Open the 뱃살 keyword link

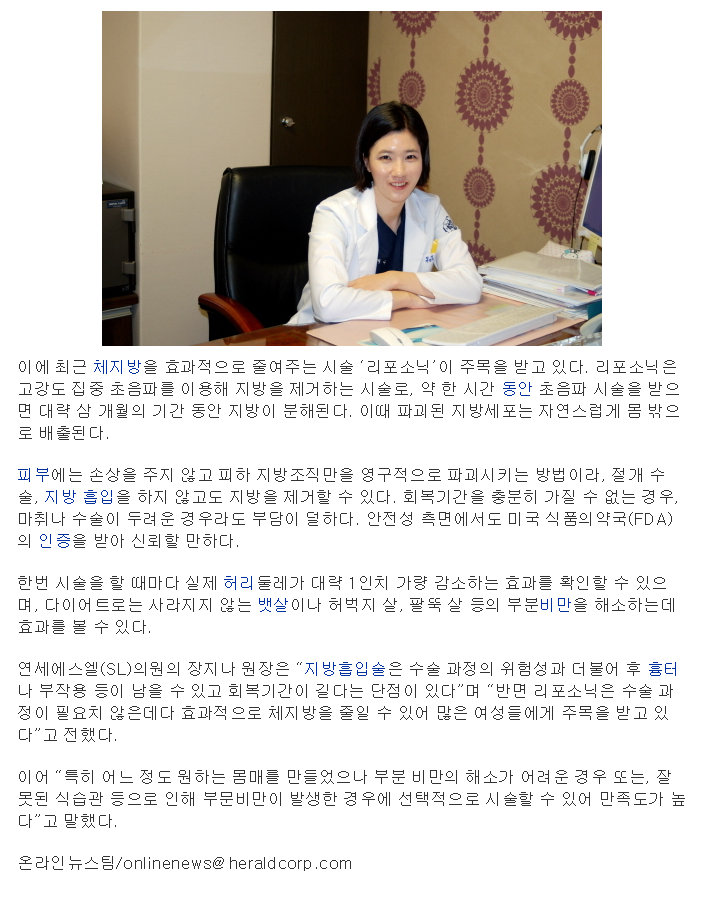(x=272, y=605)
